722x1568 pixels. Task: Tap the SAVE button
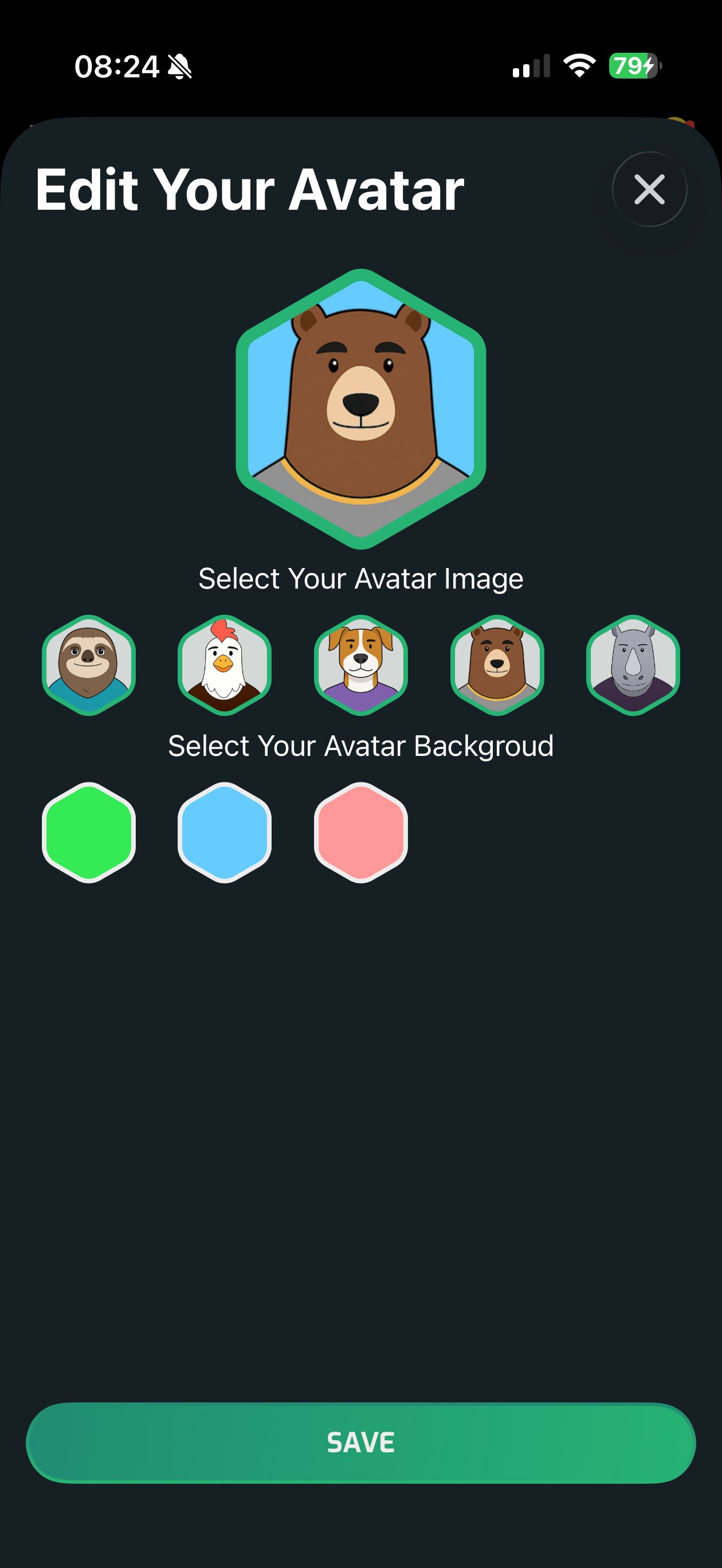[x=361, y=1442]
